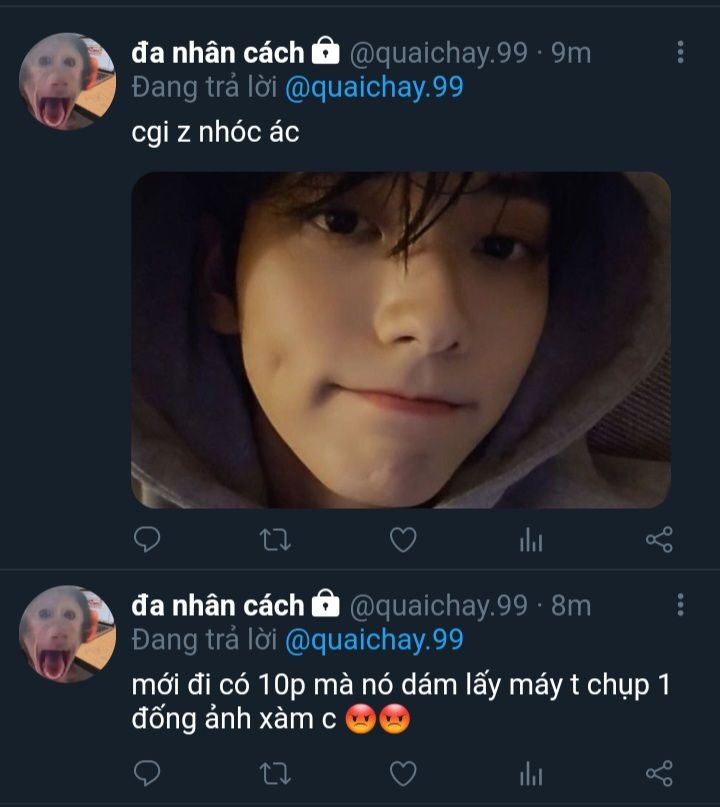Share the "cgi z nhóc ác" tweet
720x807 pixels.
tap(659, 540)
